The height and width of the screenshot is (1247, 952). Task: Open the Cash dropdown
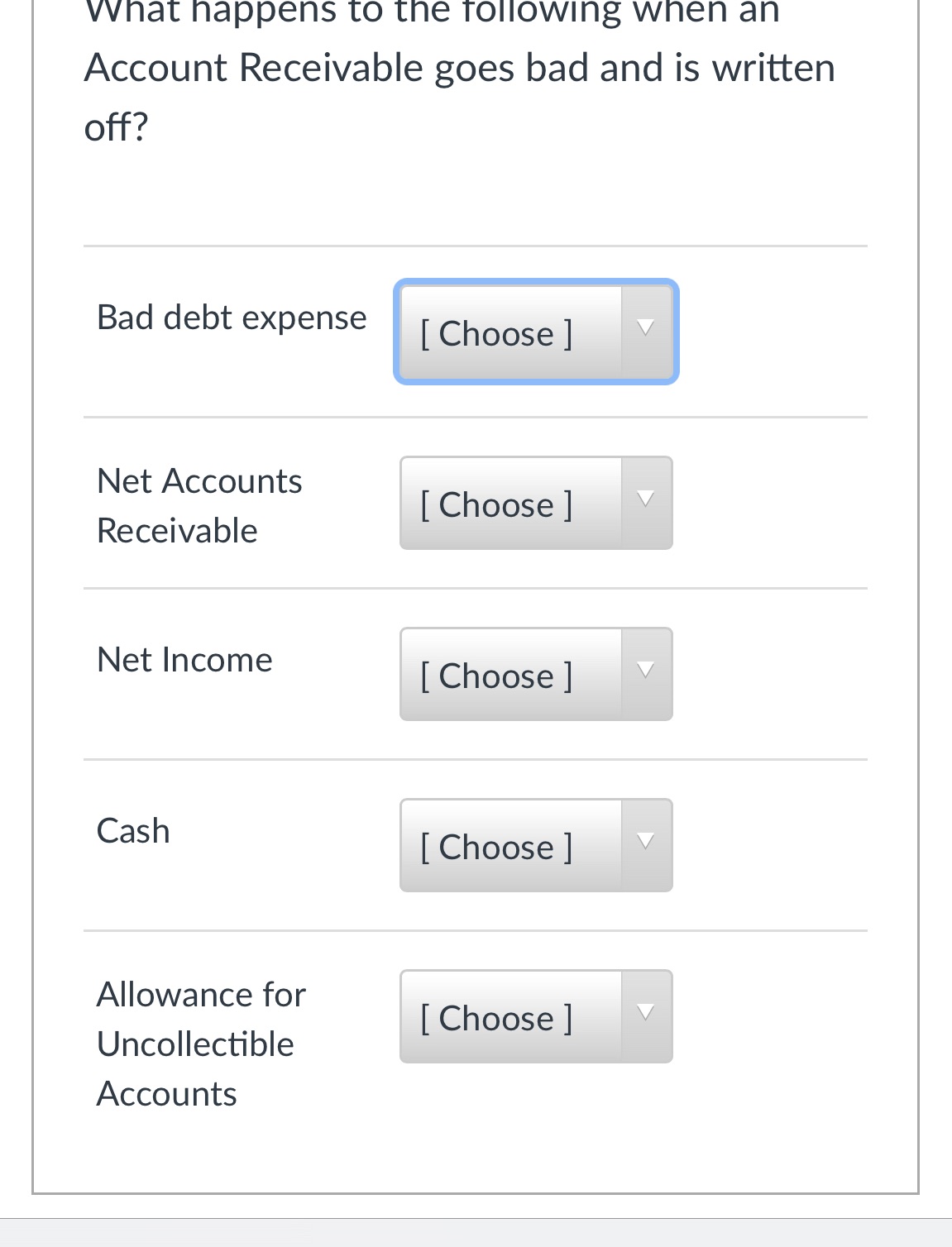click(x=536, y=845)
